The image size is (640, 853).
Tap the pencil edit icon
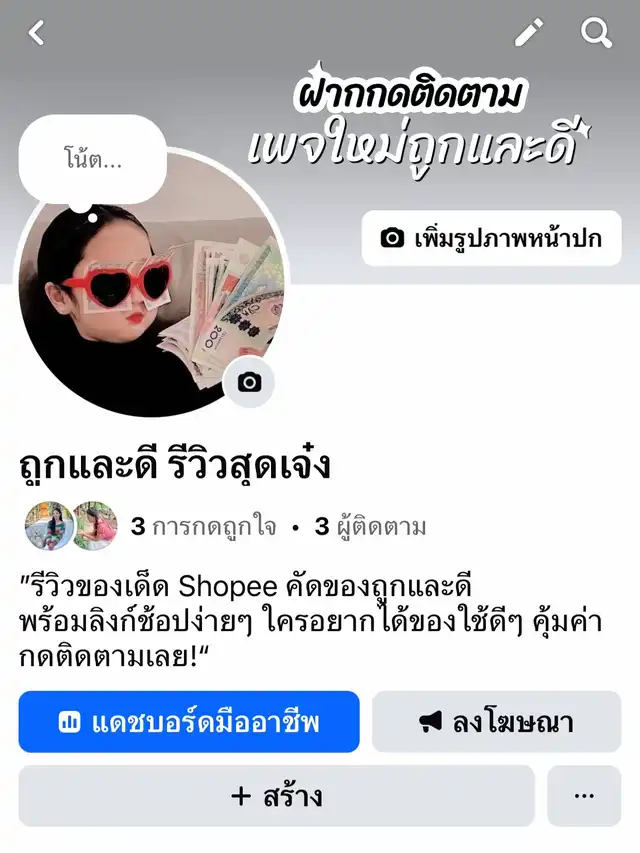click(528, 33)
